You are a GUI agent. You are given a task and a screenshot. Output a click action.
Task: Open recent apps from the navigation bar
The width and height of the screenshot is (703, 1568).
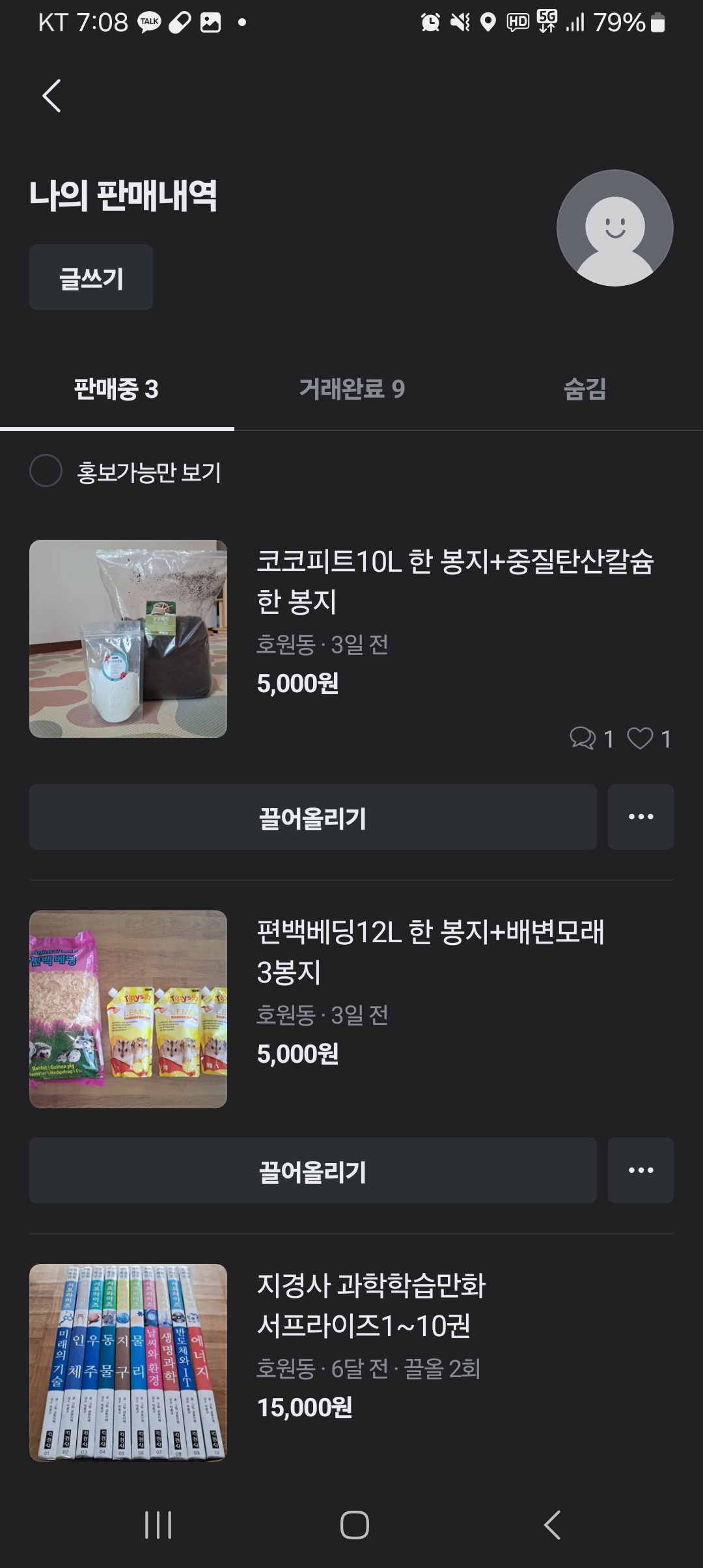158,1525
